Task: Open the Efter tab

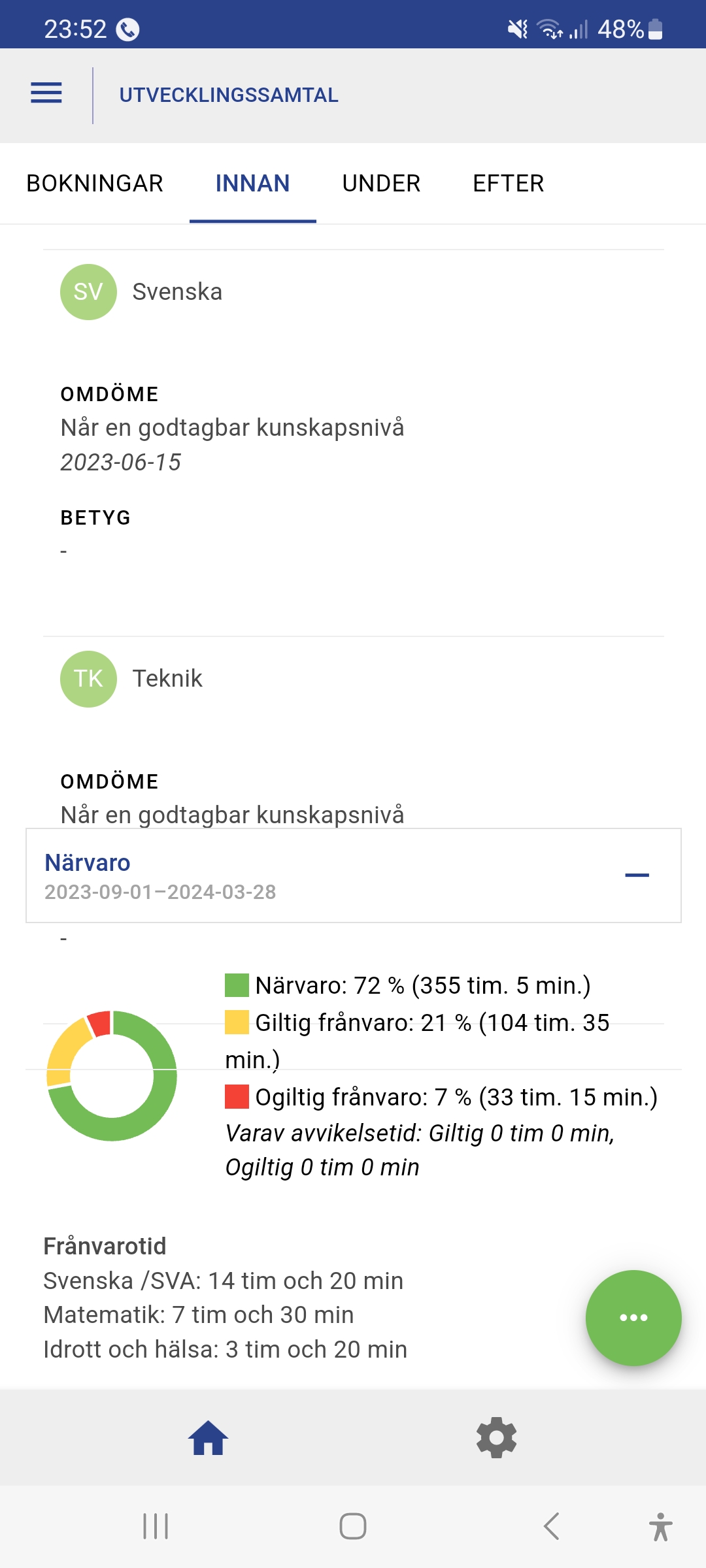Action: tap(508, 184)
